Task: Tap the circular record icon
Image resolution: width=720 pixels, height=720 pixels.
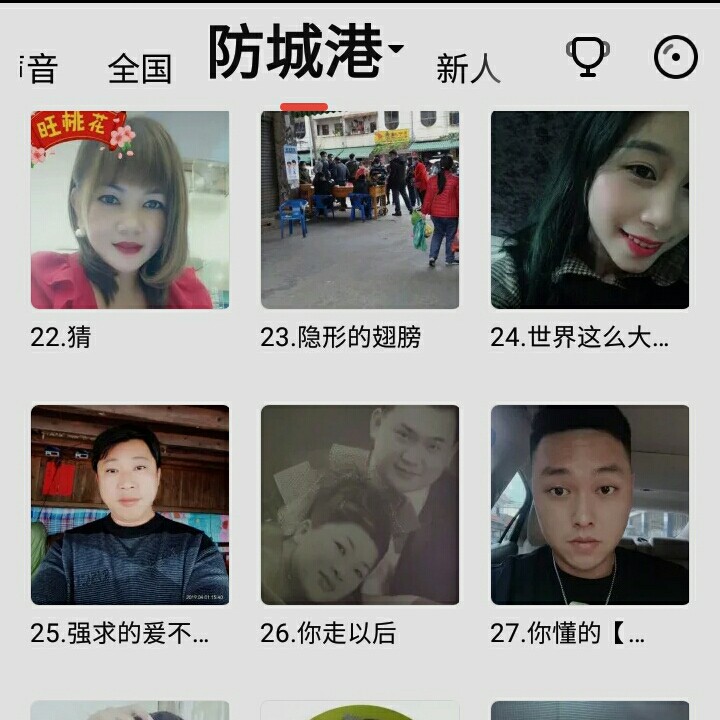Action: click(x=676, y=57)
